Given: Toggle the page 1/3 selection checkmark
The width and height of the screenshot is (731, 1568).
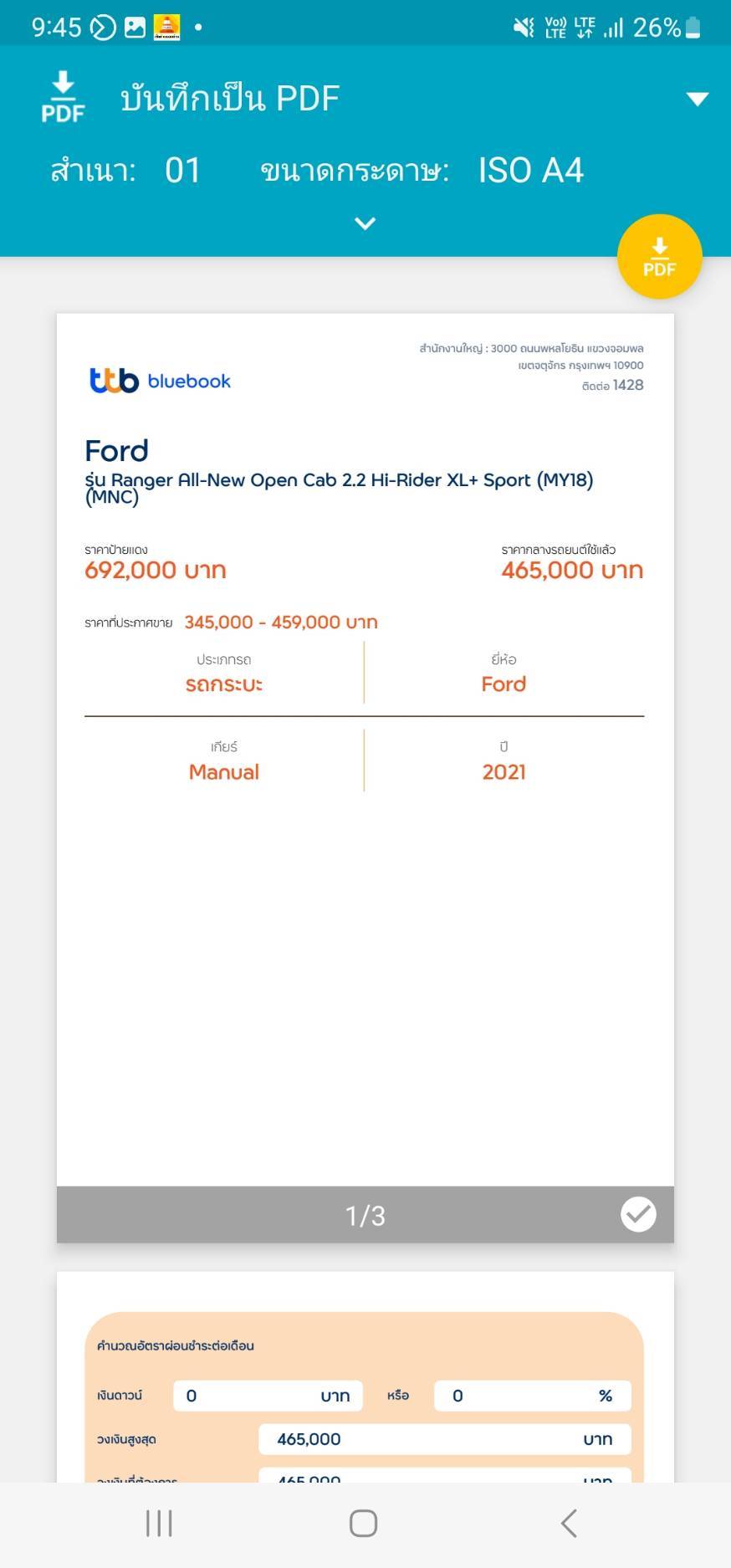Looking at the screenshot, I should (x=638, y=1214).
